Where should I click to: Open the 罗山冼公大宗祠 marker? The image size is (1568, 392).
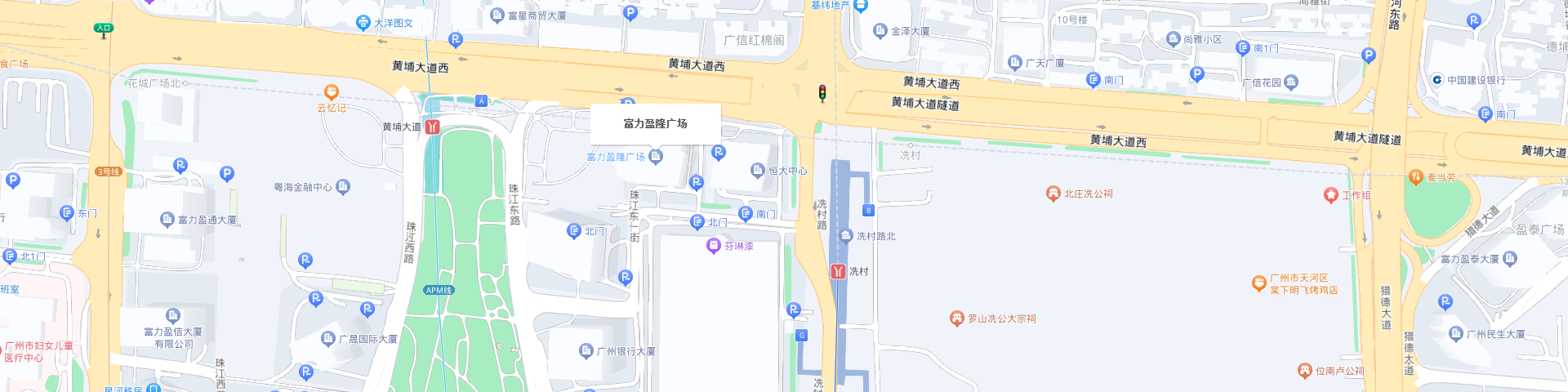[957, 318]
